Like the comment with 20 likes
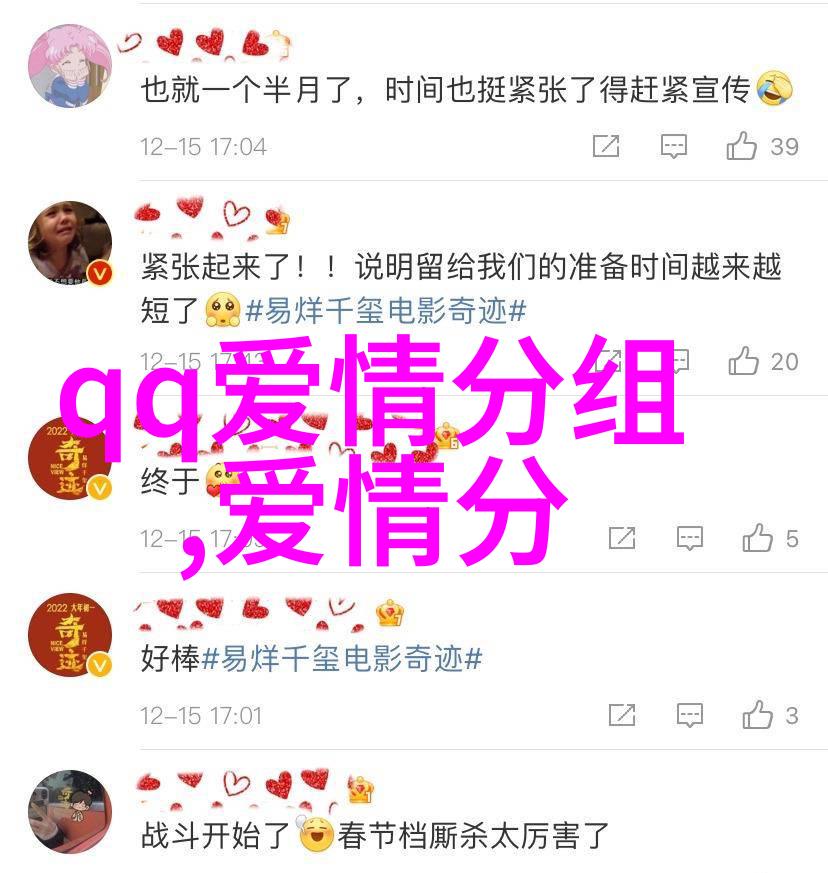Viewport: 828px width, 873px height. tap(744, 361)
